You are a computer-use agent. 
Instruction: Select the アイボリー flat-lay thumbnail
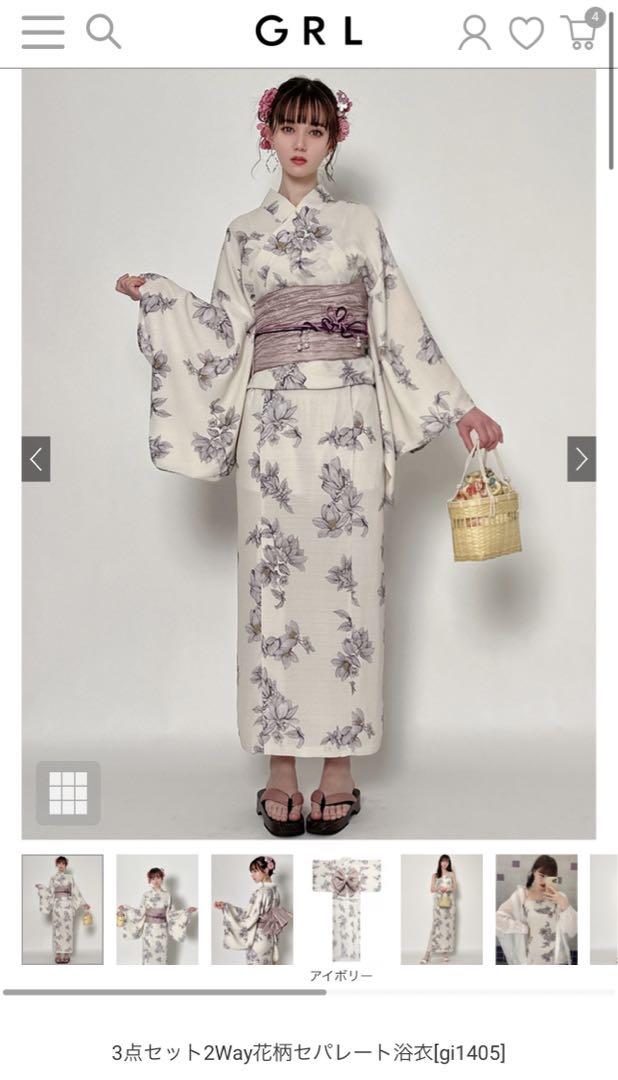click(342, 909)
